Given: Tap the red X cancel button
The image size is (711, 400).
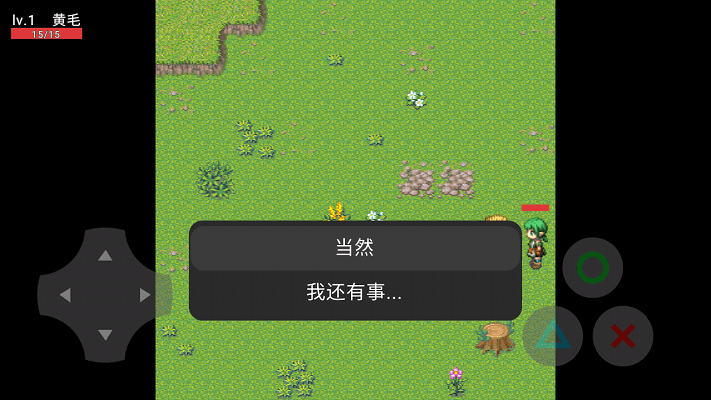Looking at the screenshot, I should coord(622,336).
